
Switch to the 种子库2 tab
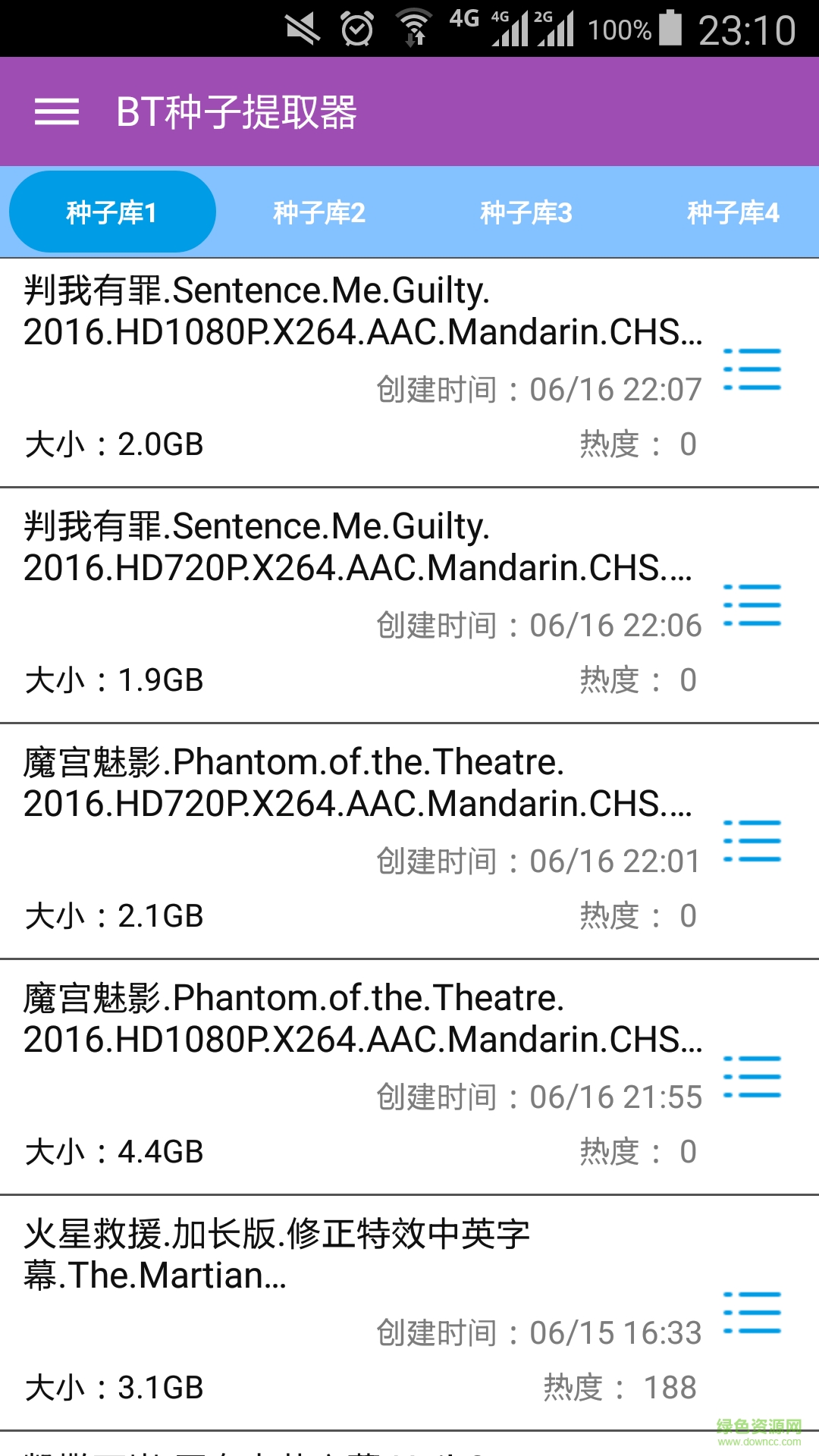319,212
